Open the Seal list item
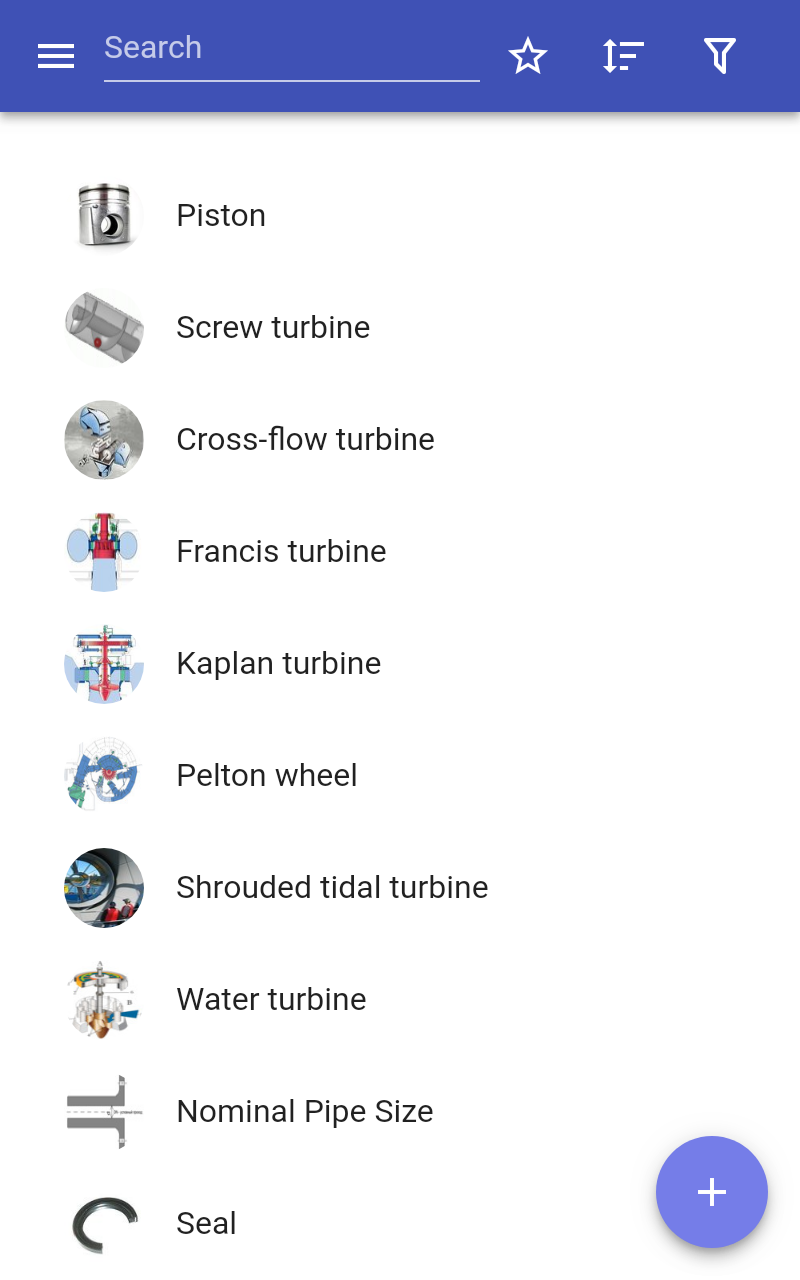800x1280 pixels. (206, 1224)
